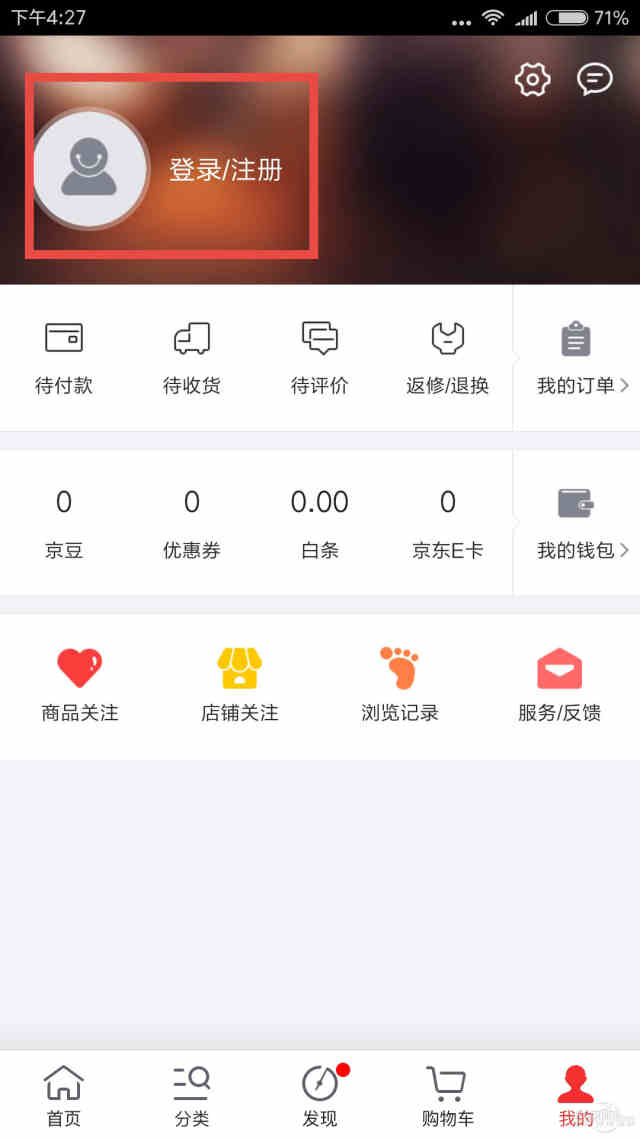Open 京东E卡 gift cards
This screenshot has width=640, height=1138.
[x=447, y=522]
